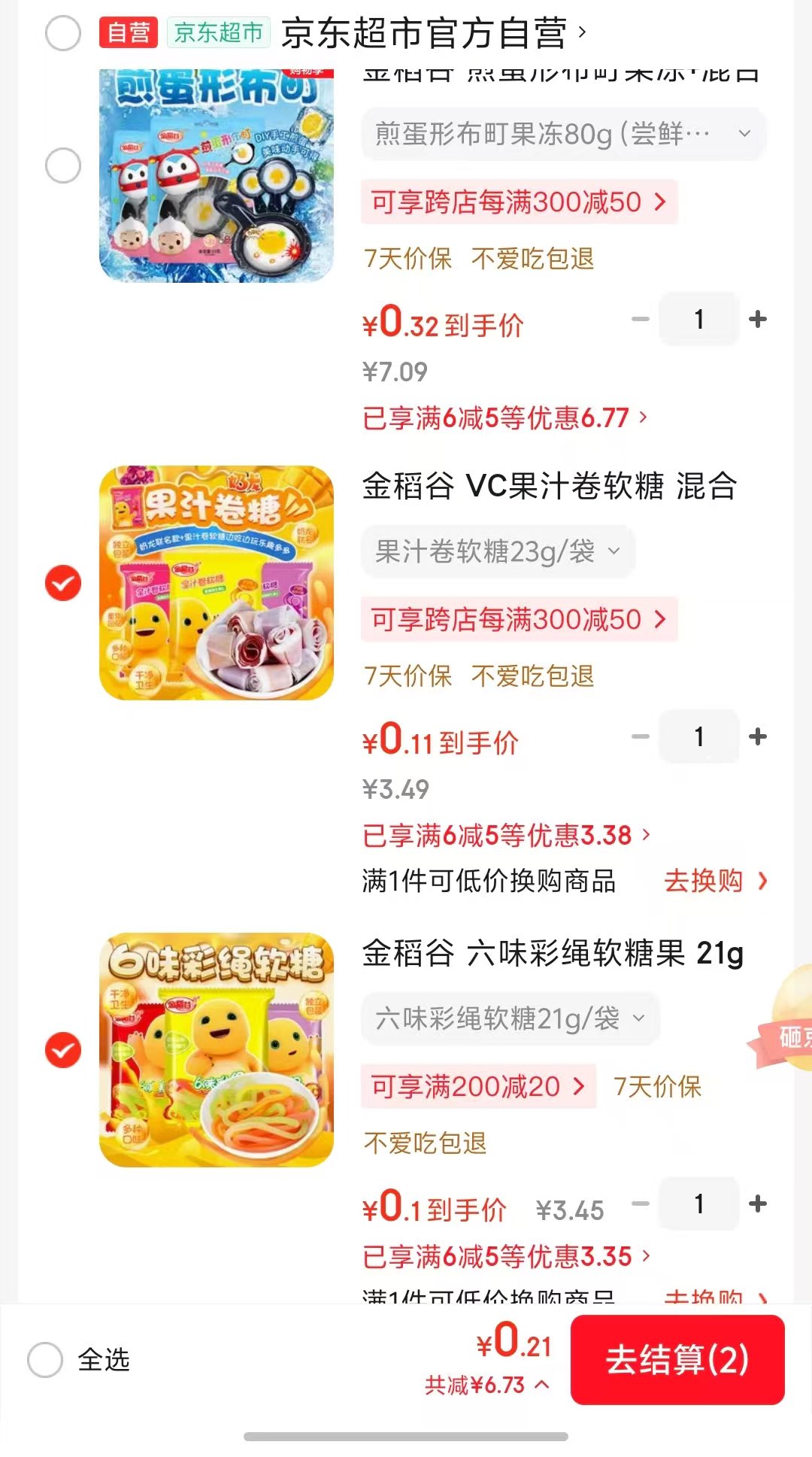Change the 六味彩绳软糖21g/袋 specification
This screenshot has height=1457, width=812.
[x=510, y=1018]
